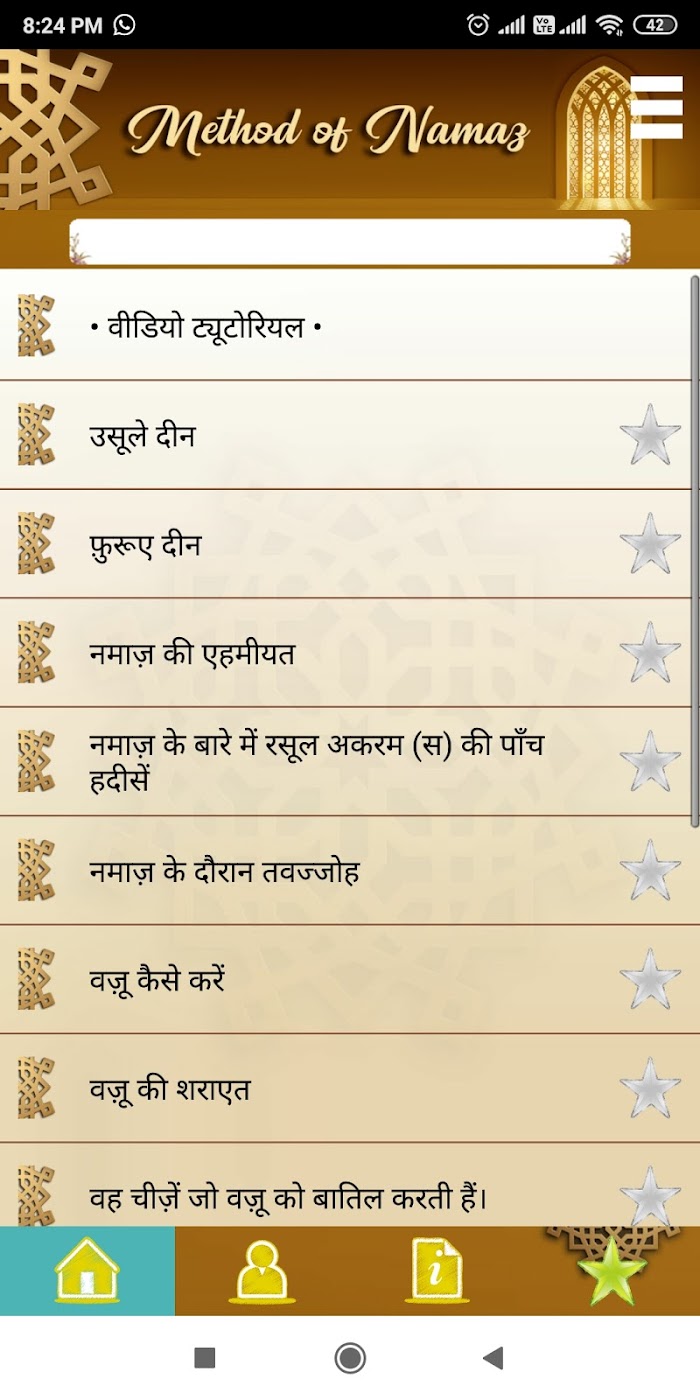This screenshot has height=1400, width=700.
Task: Tap the search field below the title
Action: (350, 242)
